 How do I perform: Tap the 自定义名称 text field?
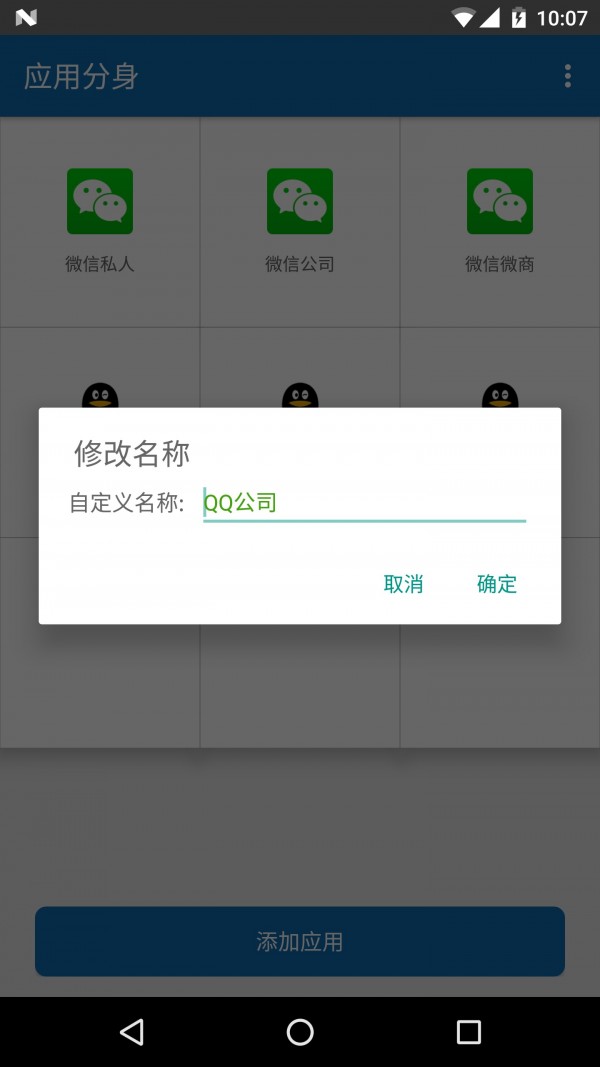[364, 503]
